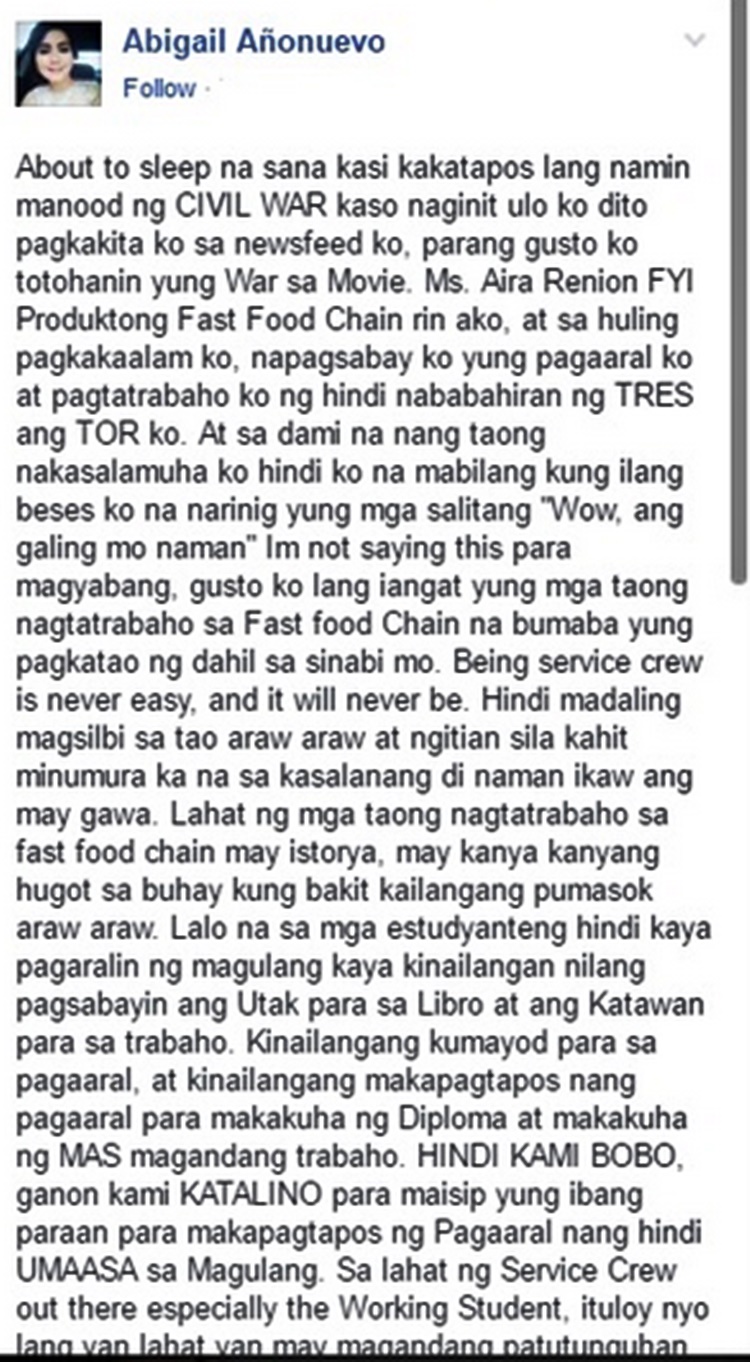Open the post options dropdown chevron
This screenshot has height=1362, width=750.
click(x=693, y=41)
